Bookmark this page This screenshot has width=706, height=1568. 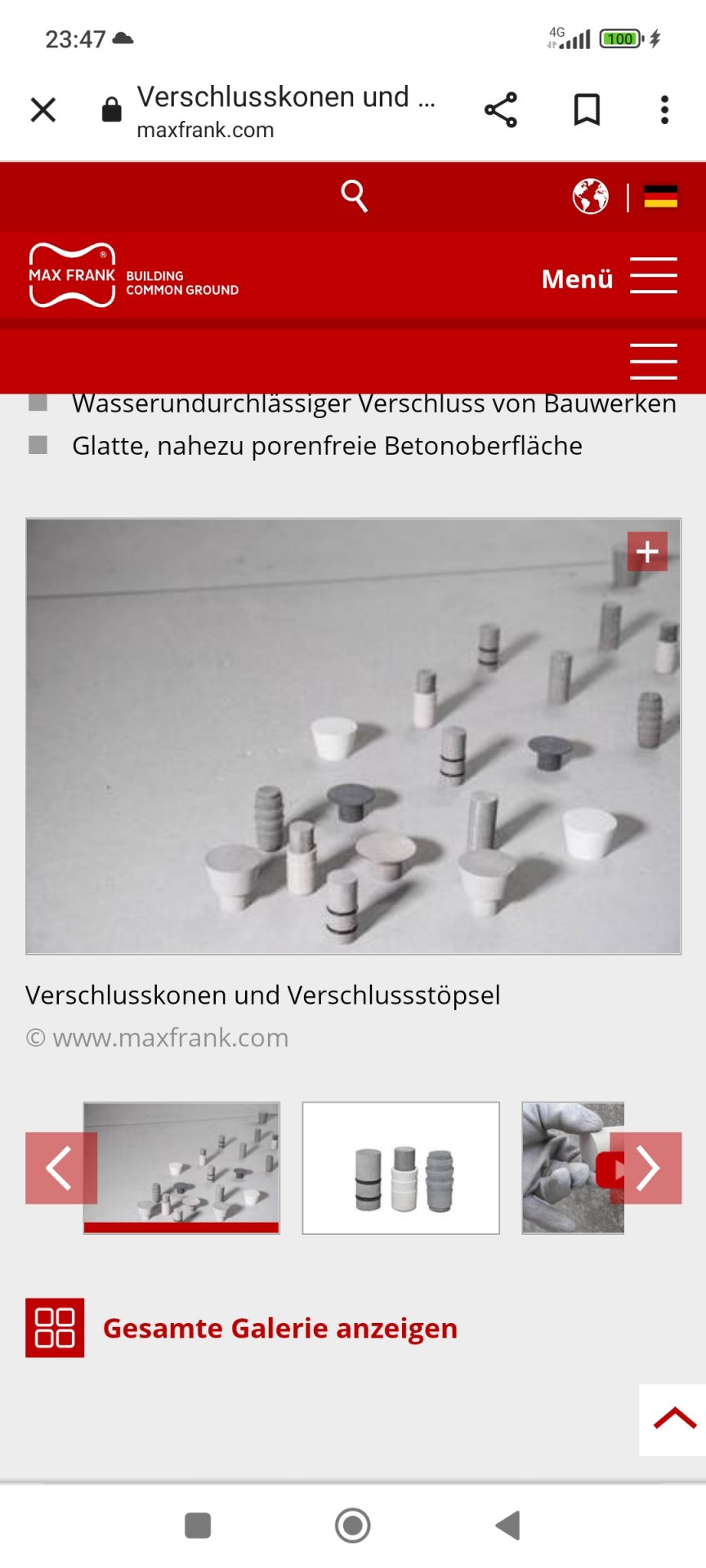[x=587, y=109]
